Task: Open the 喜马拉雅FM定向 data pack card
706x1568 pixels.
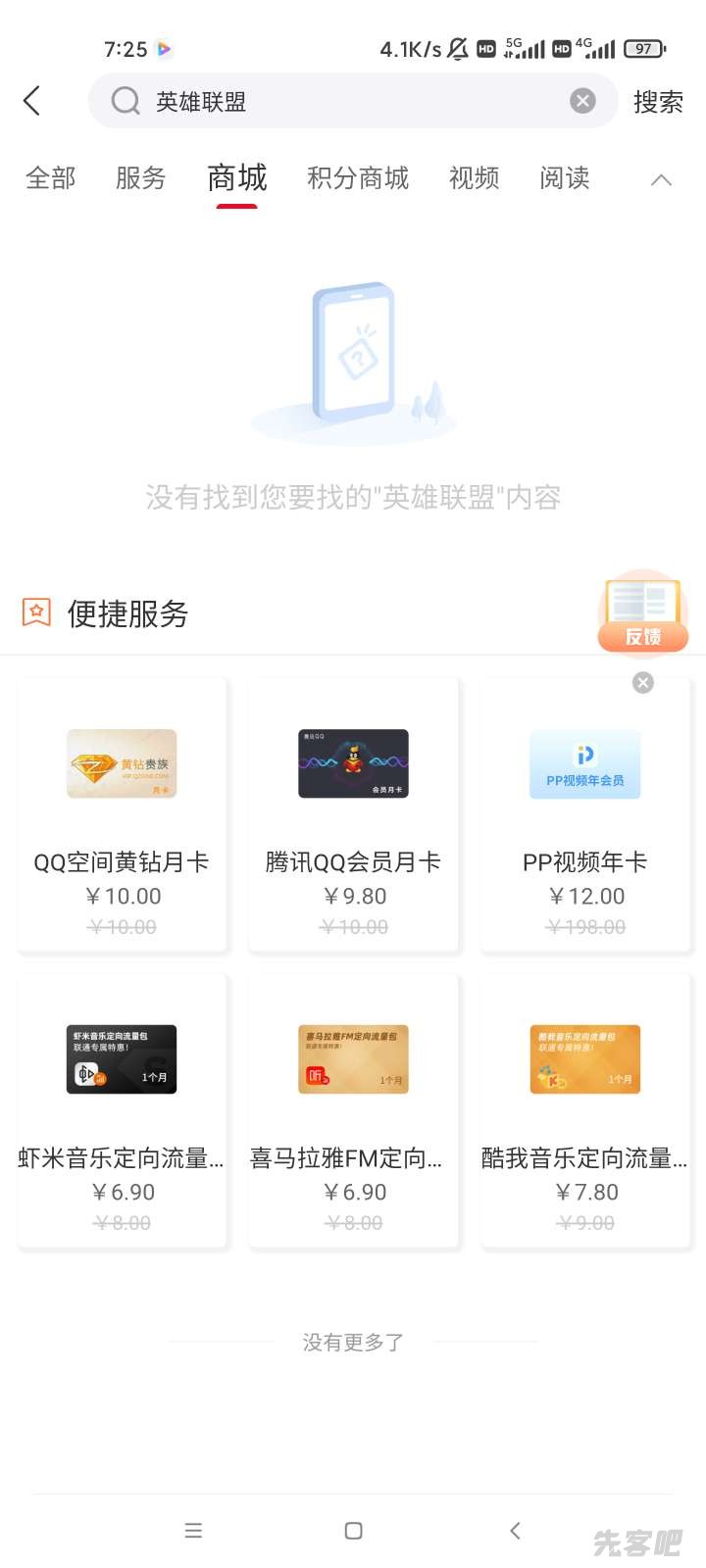Action: 353,1109
